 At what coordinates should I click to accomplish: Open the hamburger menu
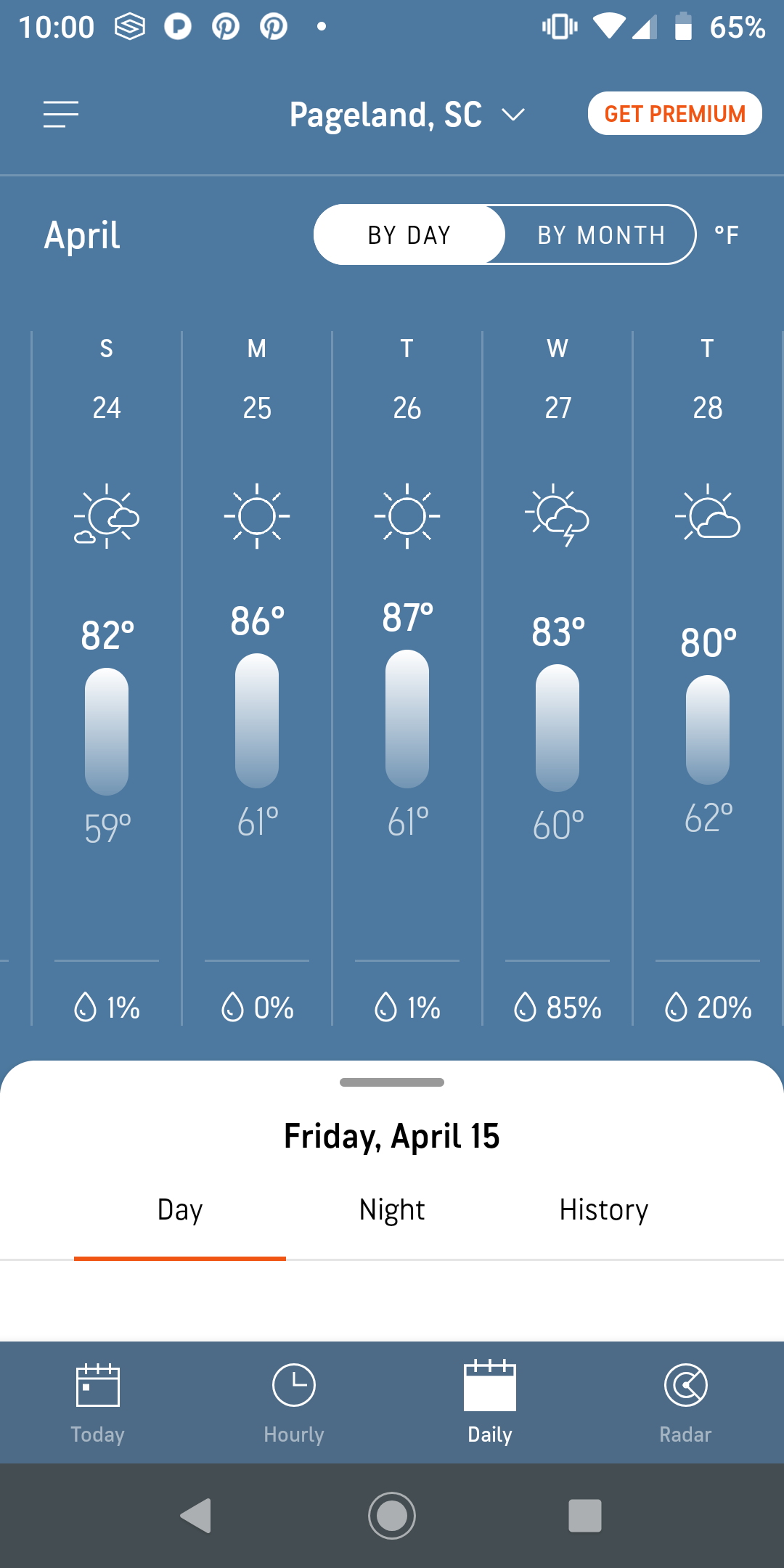(x=61, y=115)
